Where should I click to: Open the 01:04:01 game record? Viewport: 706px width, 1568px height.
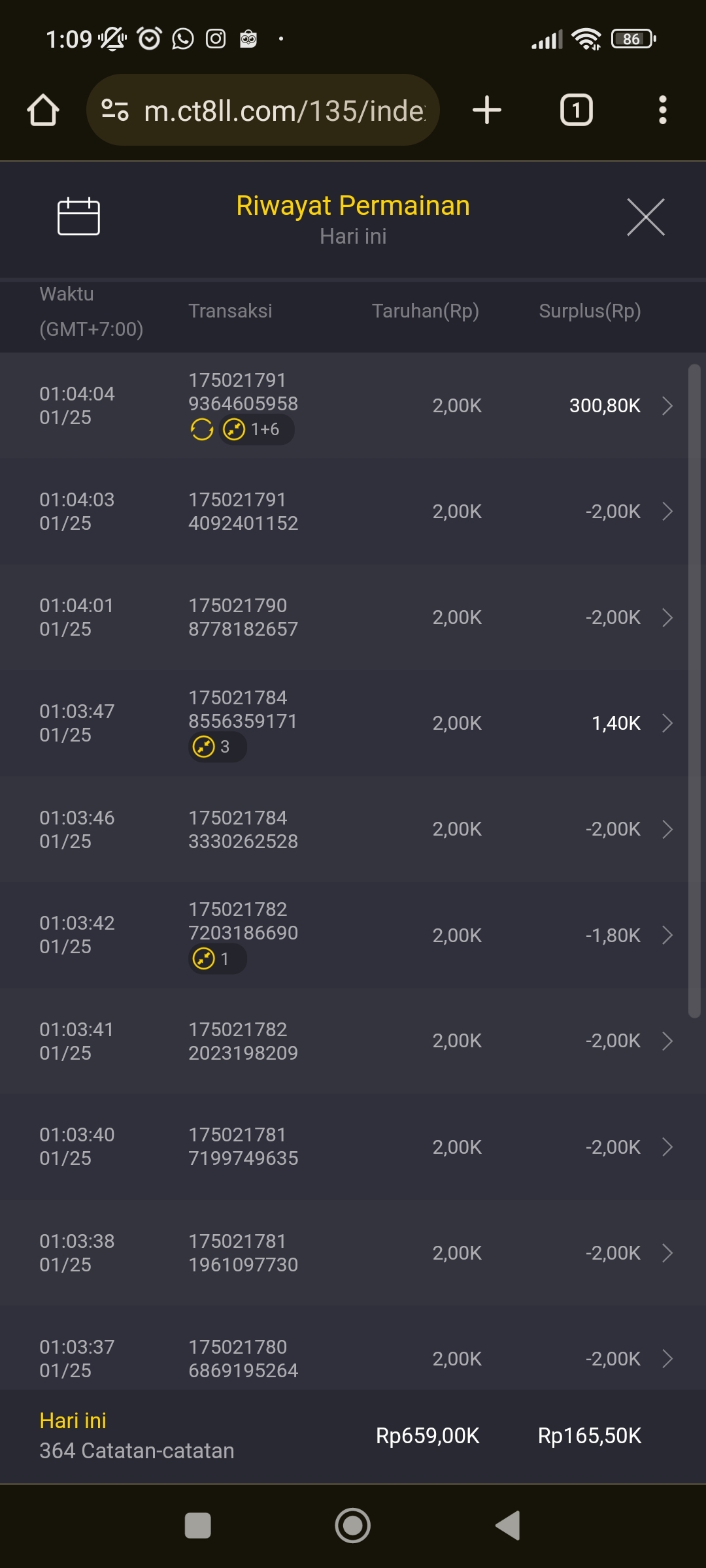(353, 617)
